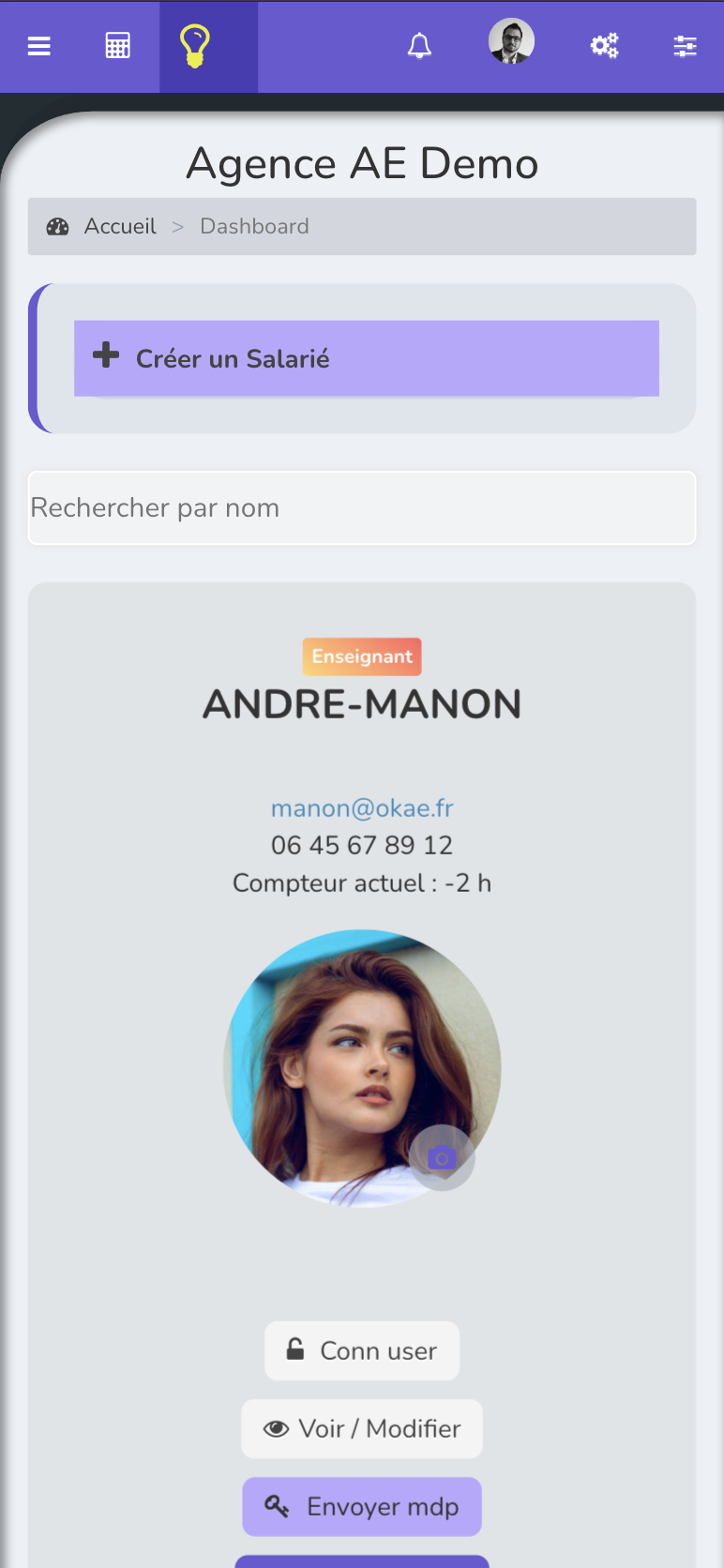Open the notifications bell

coord(419,46)
